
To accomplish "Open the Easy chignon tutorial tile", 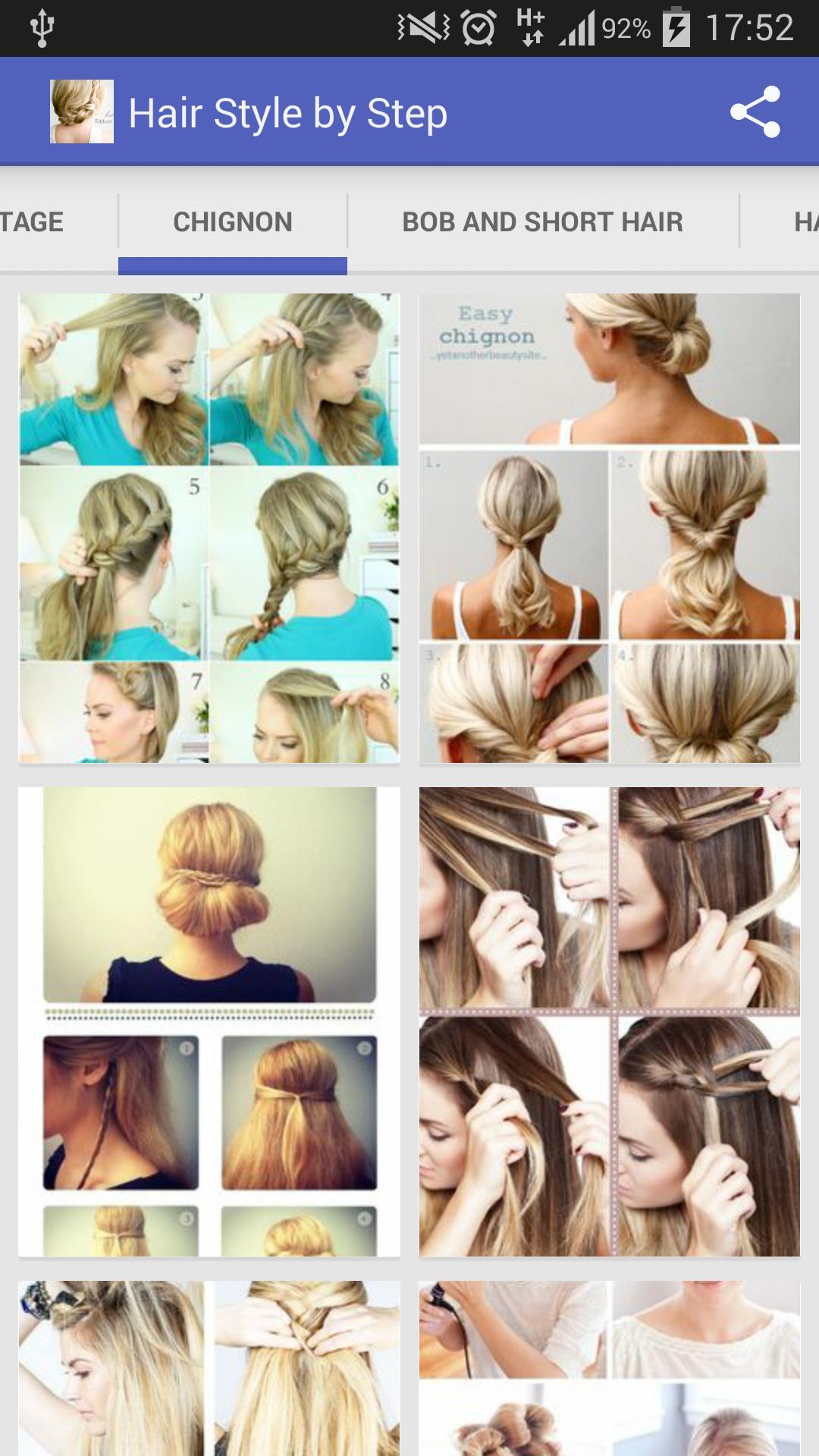I will pyautogui.click(x=610, y=528).
